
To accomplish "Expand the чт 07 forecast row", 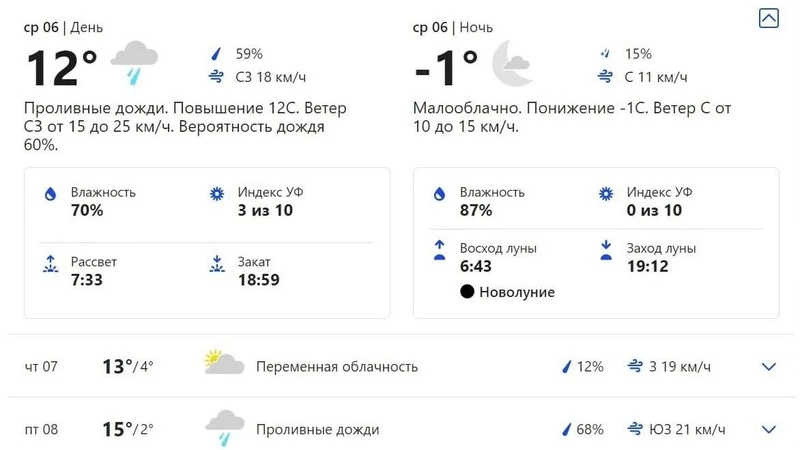I will (x=768, y=366).
